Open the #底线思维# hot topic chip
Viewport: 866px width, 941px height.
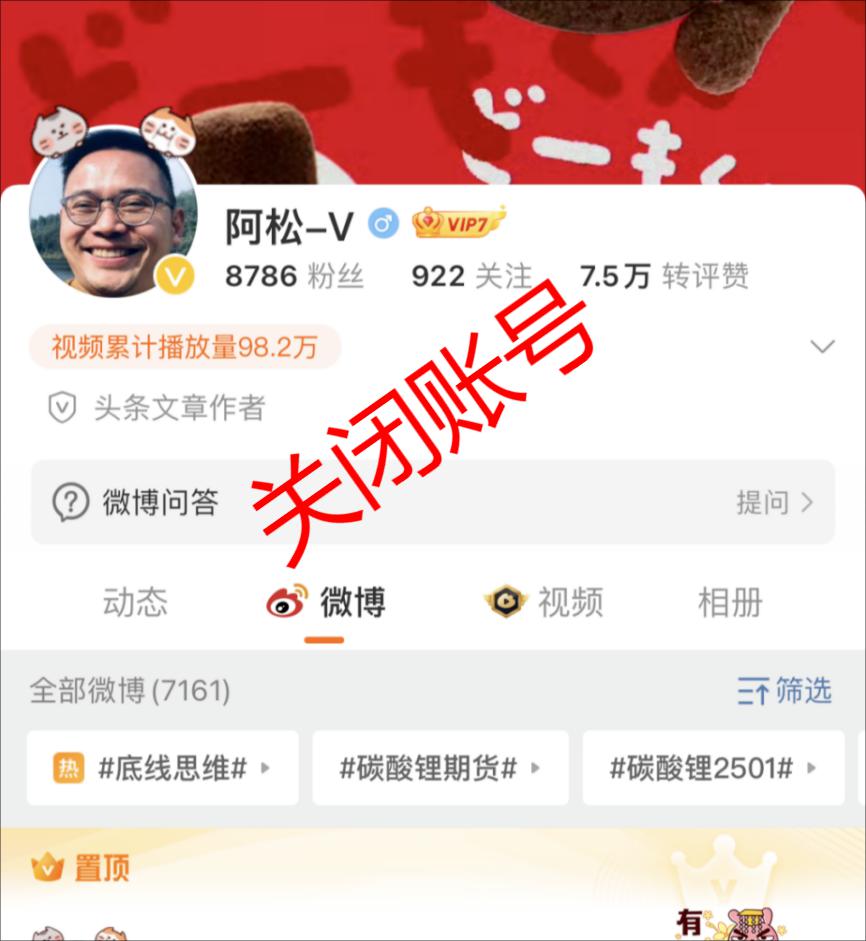click(163, 768)
